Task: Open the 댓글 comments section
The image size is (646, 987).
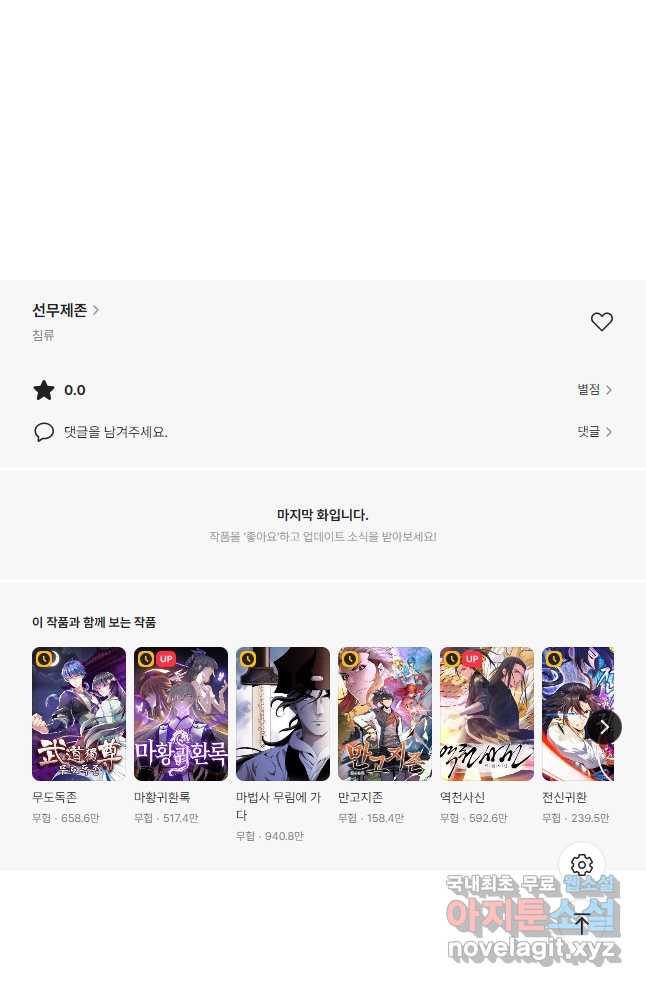Action: click(594, 432)
